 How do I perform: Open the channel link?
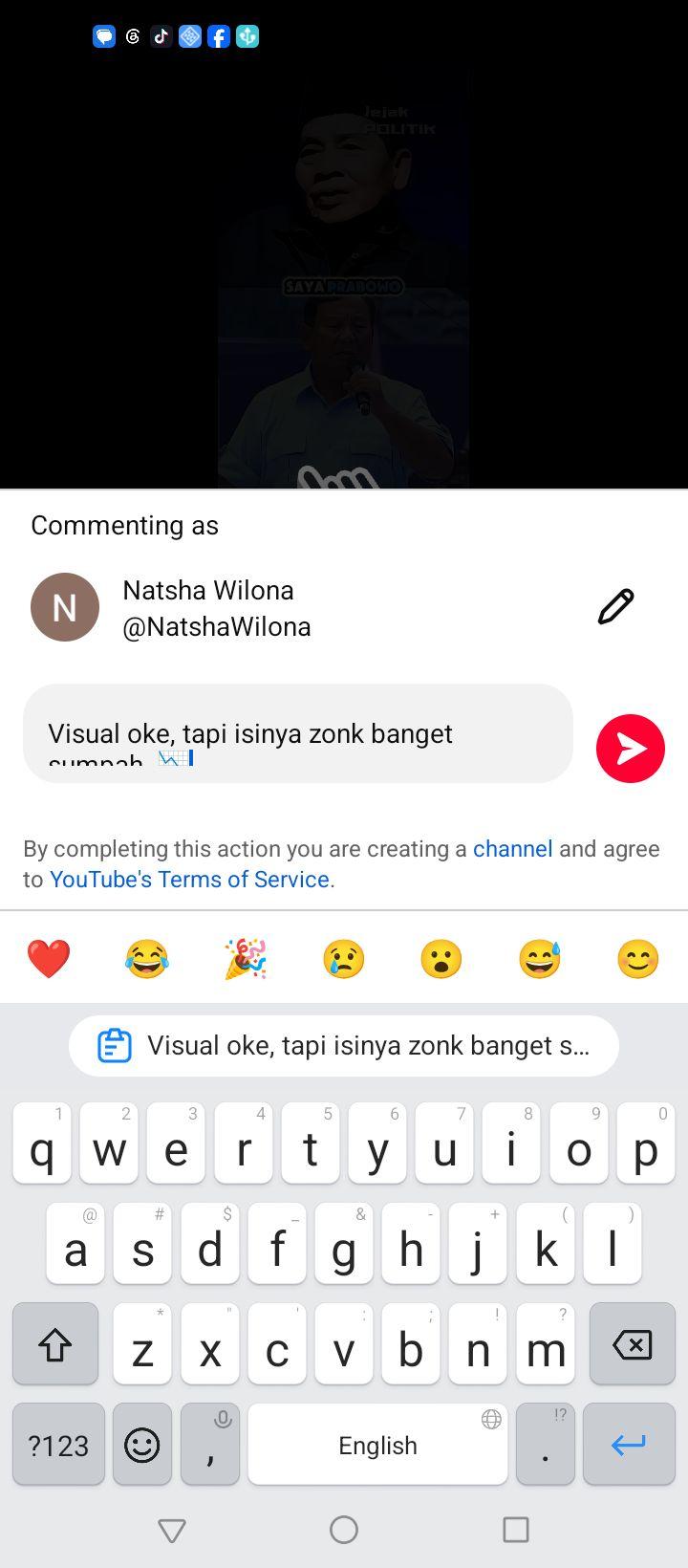(513, 849)
